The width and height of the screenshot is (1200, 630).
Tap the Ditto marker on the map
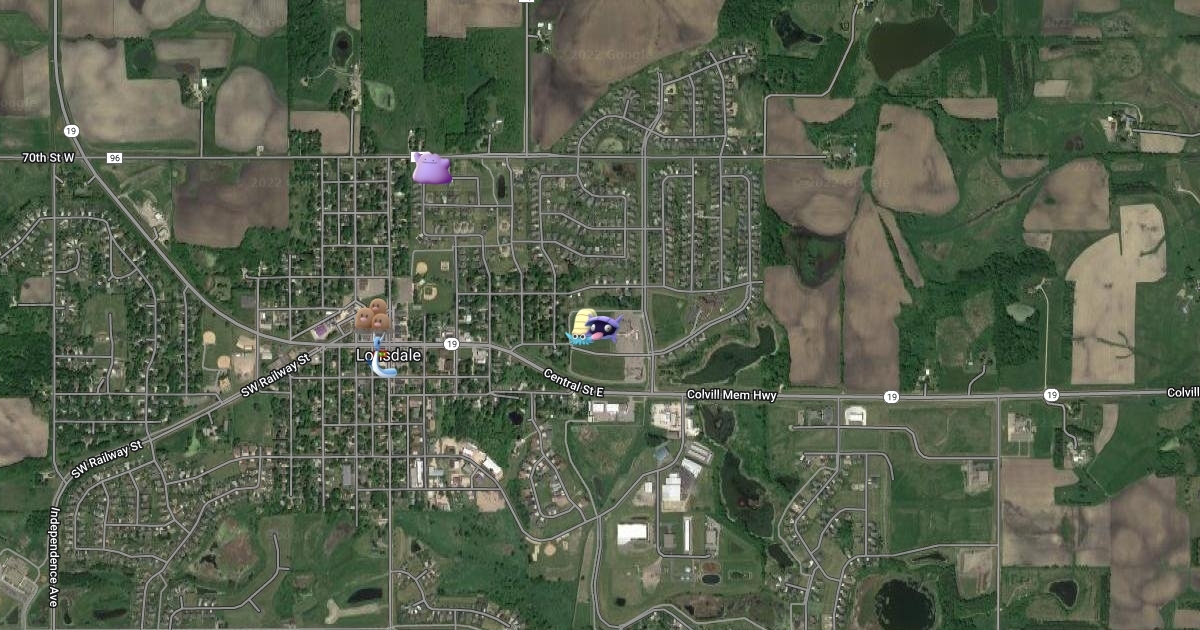tap(432, 169)
